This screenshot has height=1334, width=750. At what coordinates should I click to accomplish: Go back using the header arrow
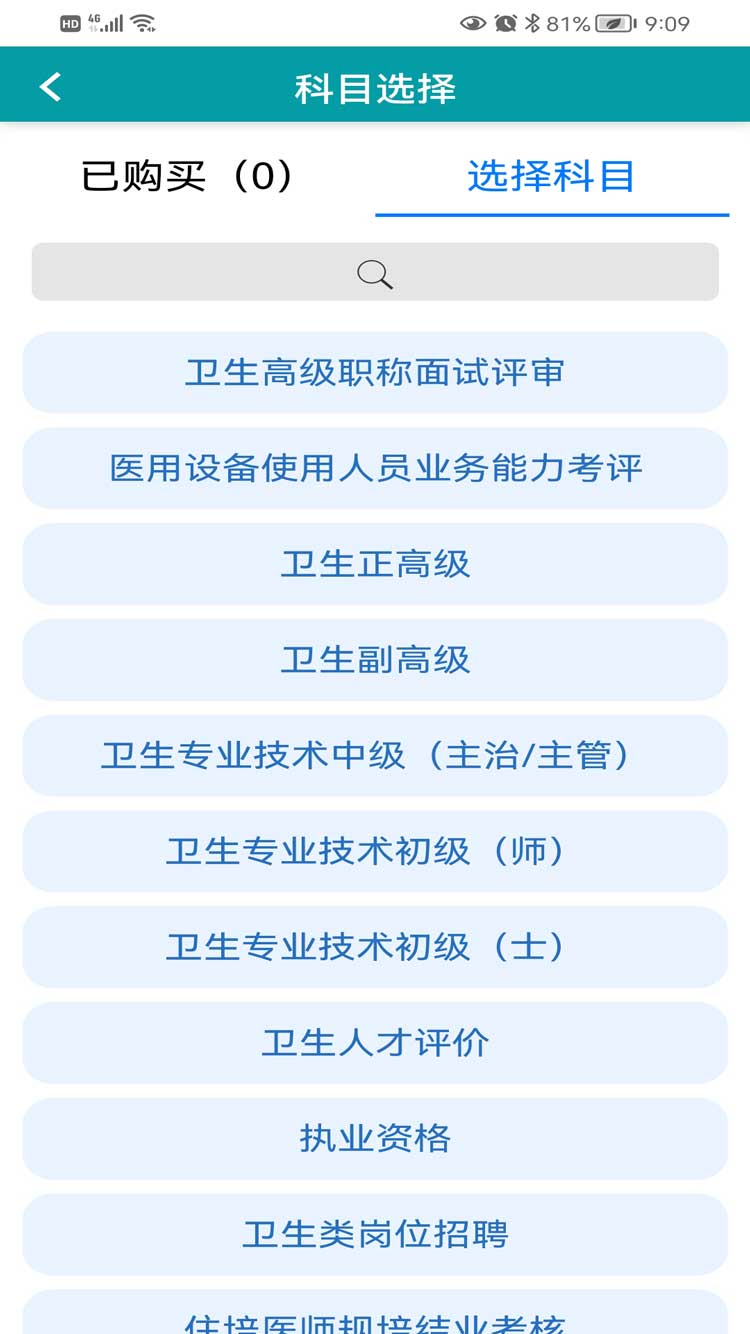[x=50, y=87]
